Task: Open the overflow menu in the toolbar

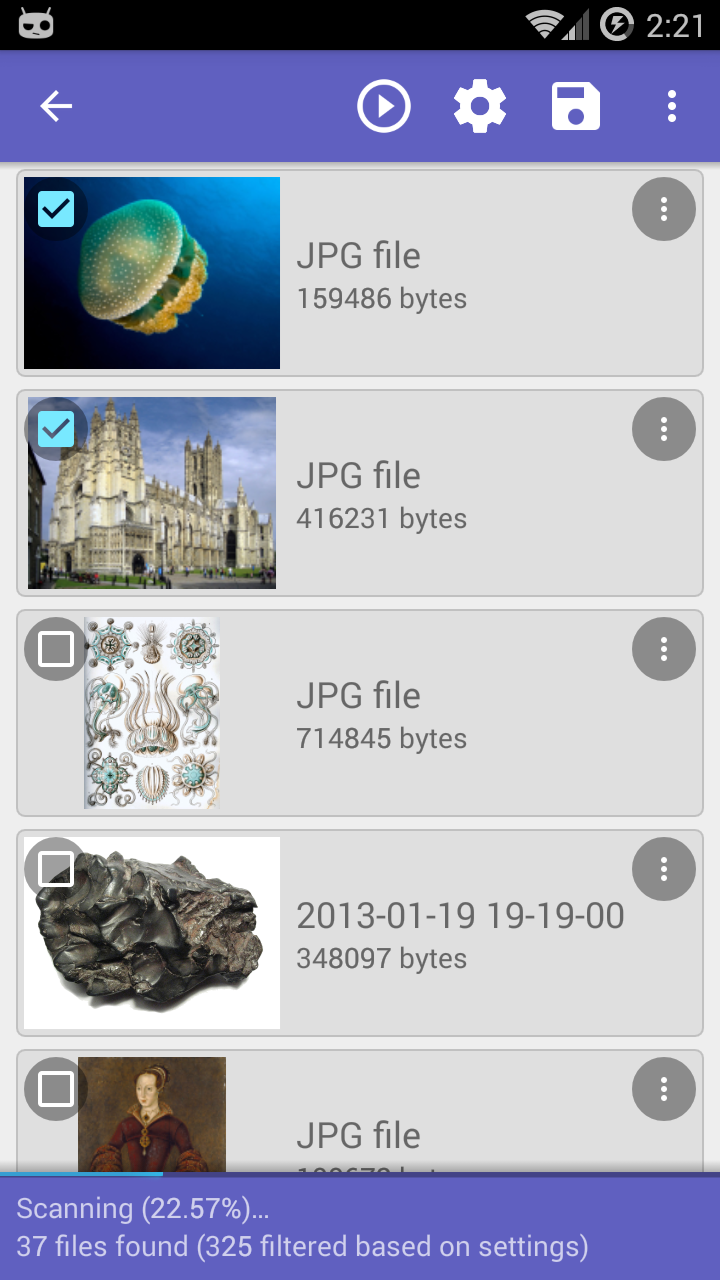Action: pyautogui.click(x=671, y=106)
